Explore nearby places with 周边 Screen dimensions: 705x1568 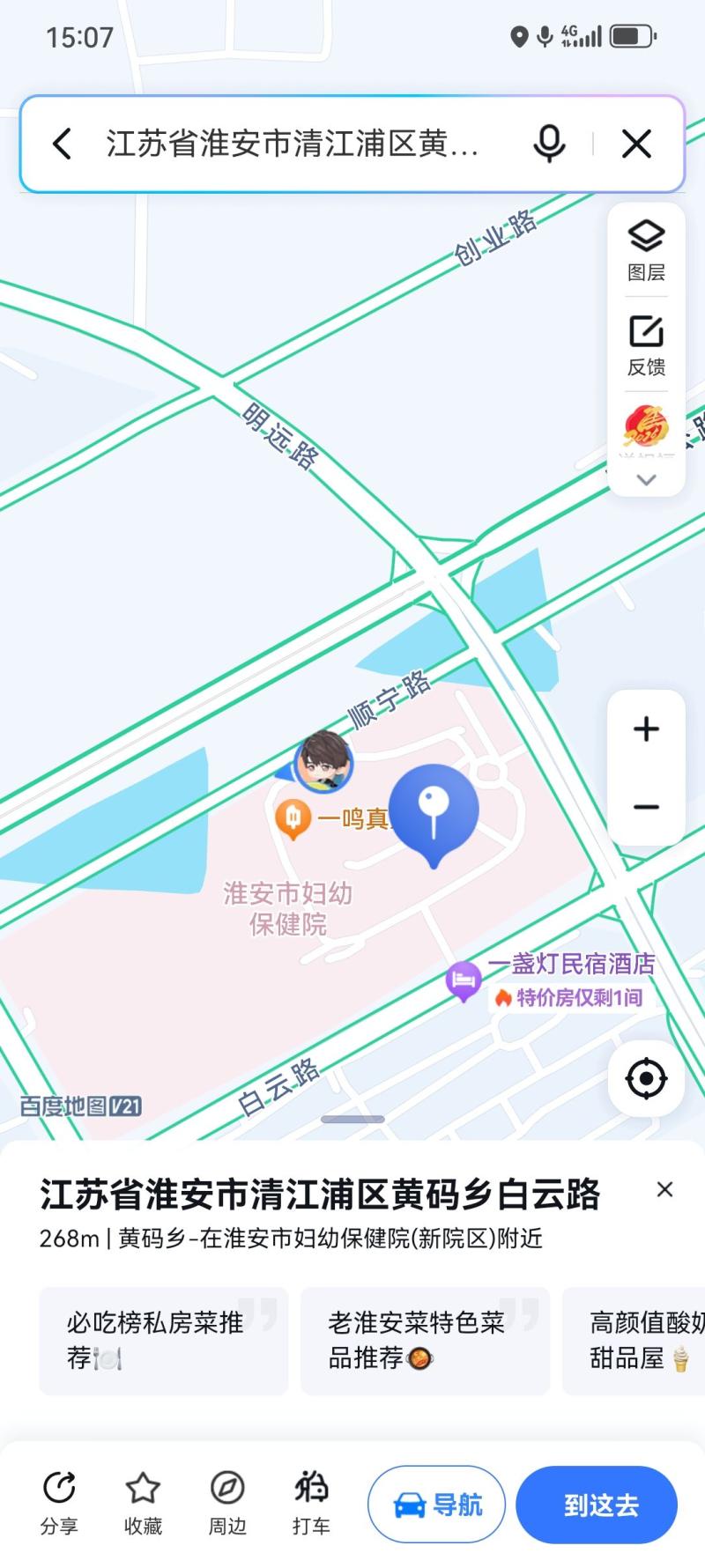(227, 1503)
